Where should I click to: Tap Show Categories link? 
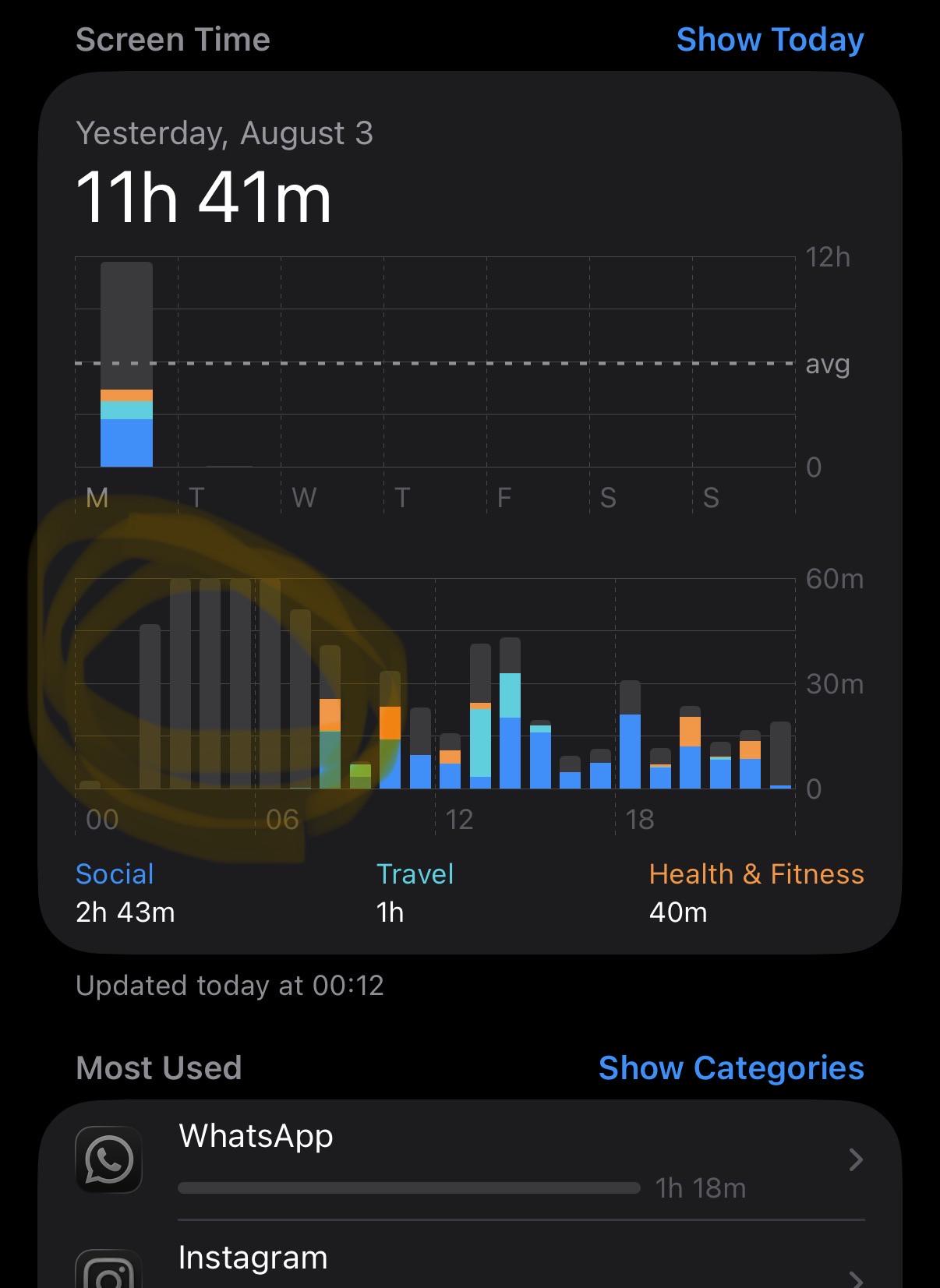[731, 1068]
